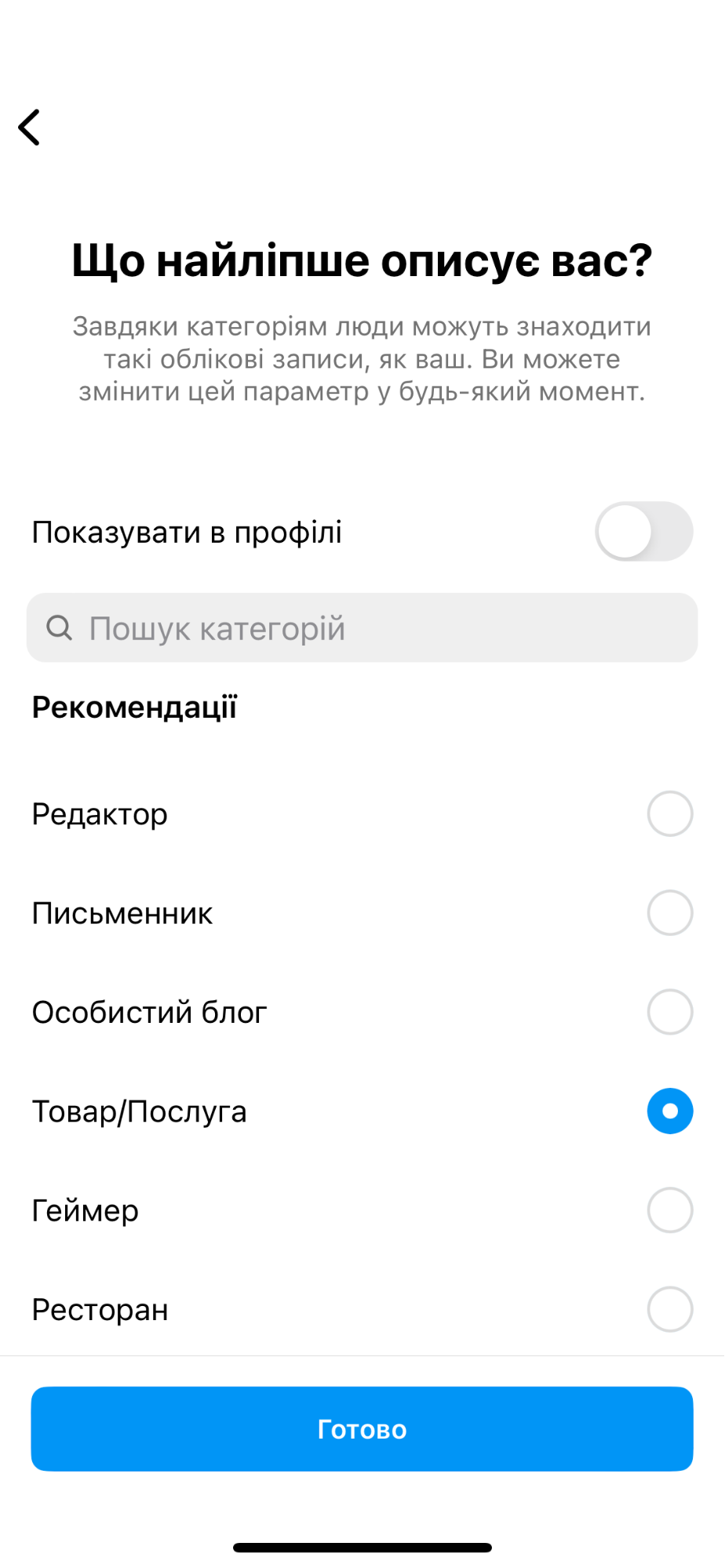The width and height of the screenshot is (725, 1568).
Task: Confirm selection with «Готово»
Action: click(x=362, y=1428)
